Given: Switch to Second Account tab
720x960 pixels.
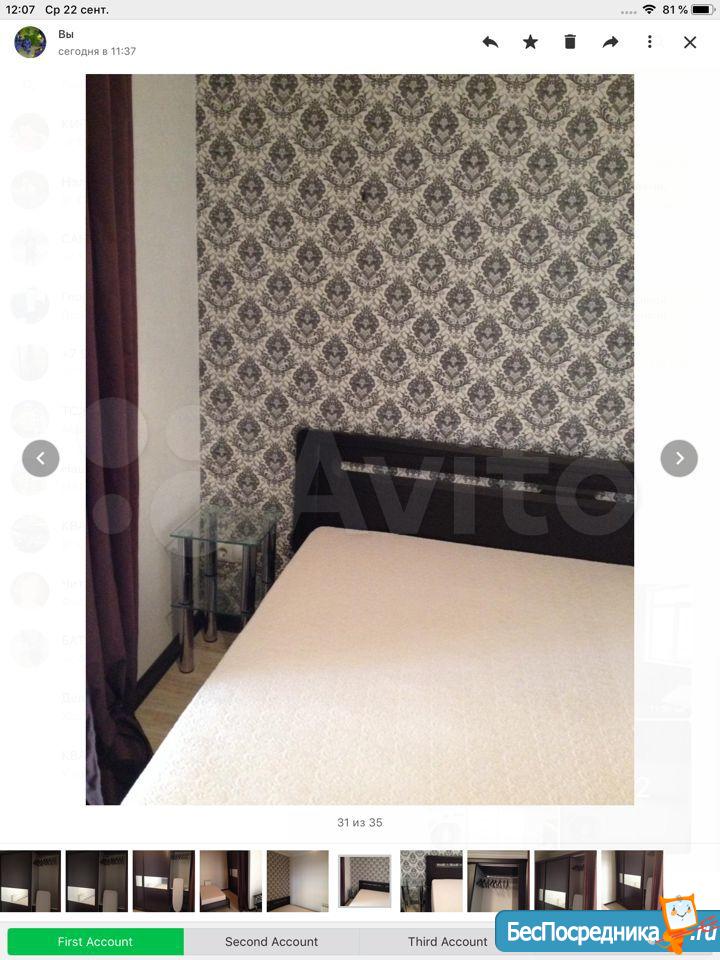Looking at the screenshot, I should pos(271,941).
